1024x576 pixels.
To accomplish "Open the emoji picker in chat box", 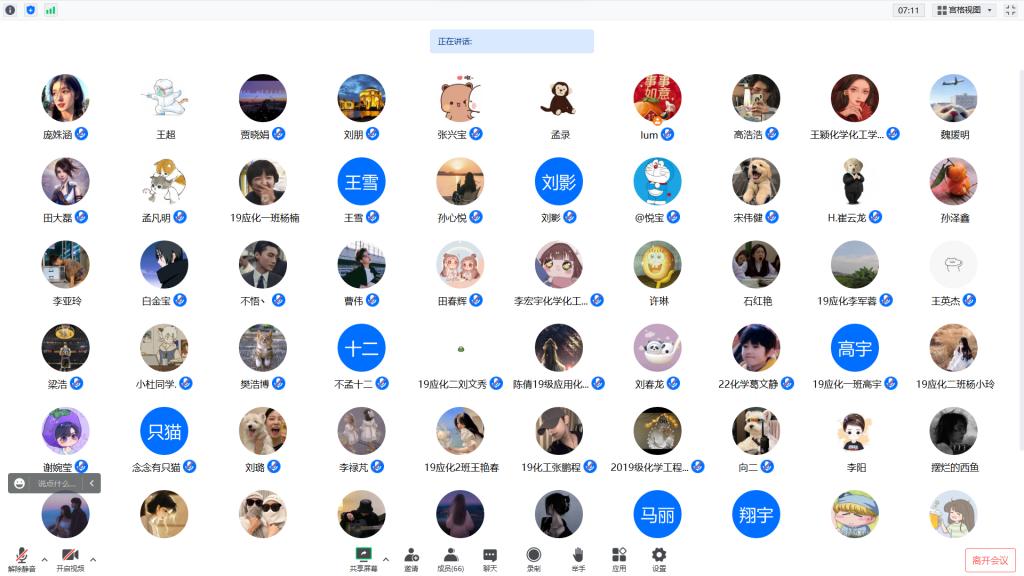I will tap(20, 484).
